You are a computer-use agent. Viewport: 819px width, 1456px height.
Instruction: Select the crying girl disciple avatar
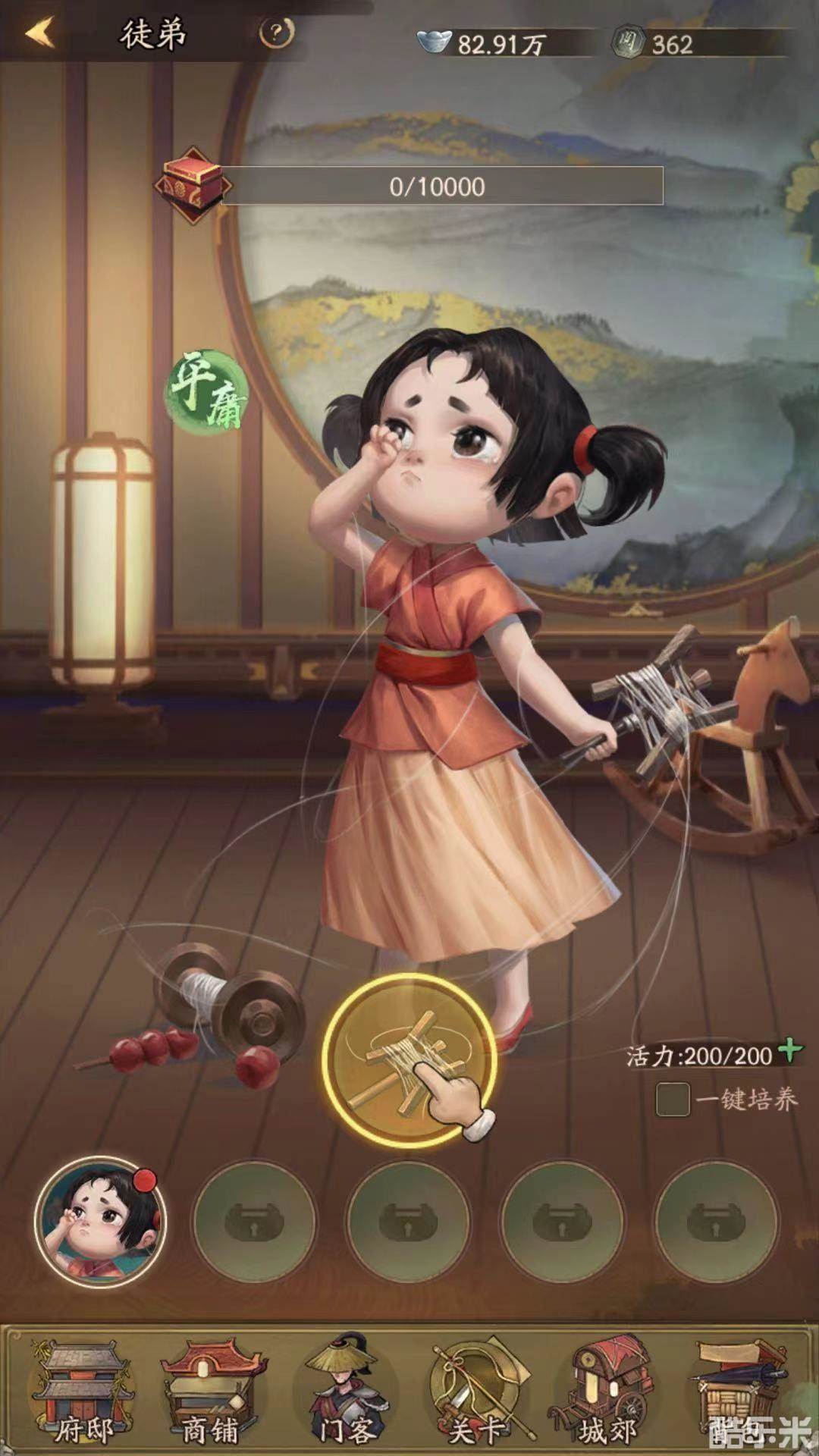[x=100, y=1222]
